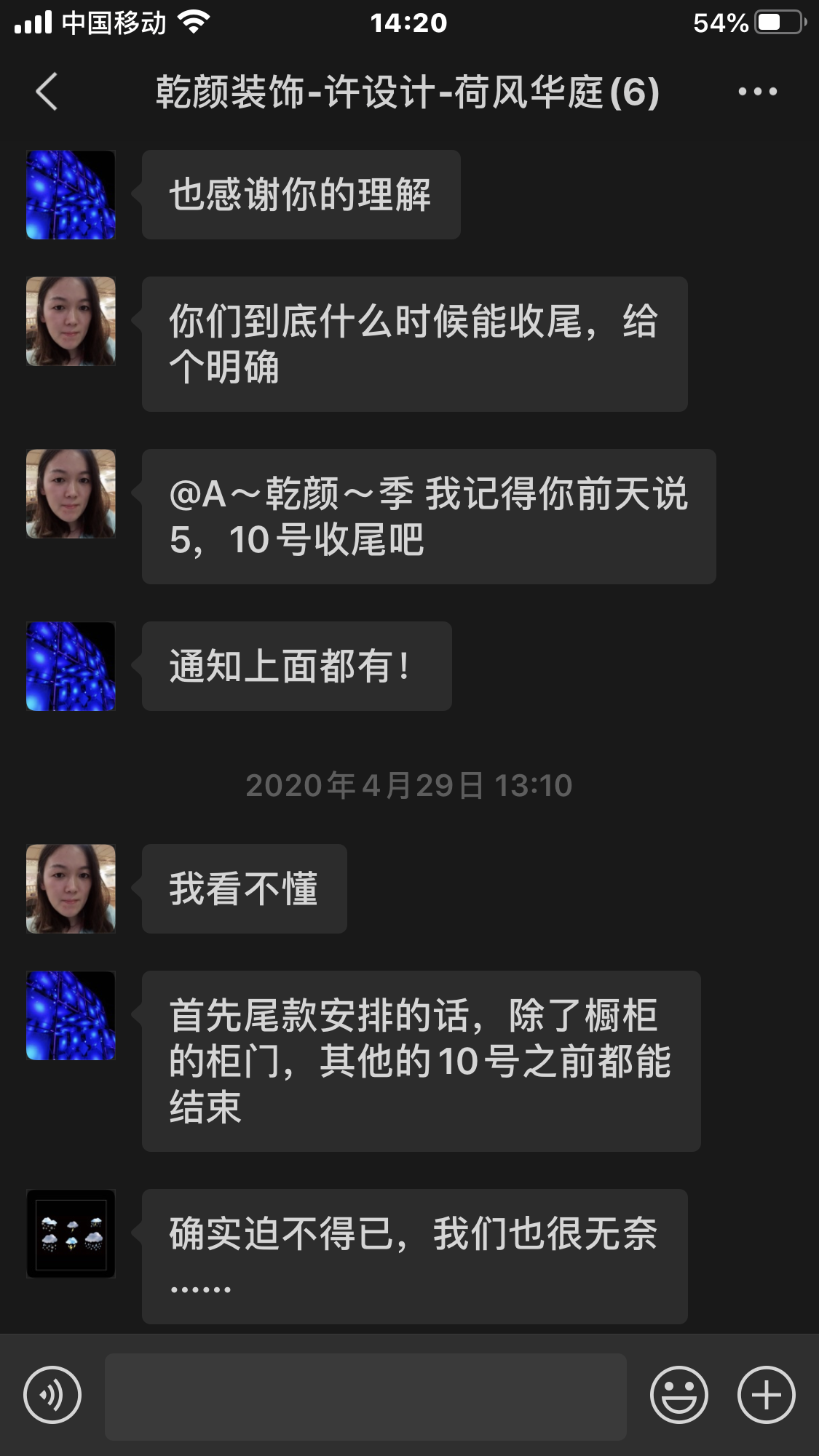Open the emoji sticker panel
This screenshot has width=819, height=1456.
point(678,1395)
